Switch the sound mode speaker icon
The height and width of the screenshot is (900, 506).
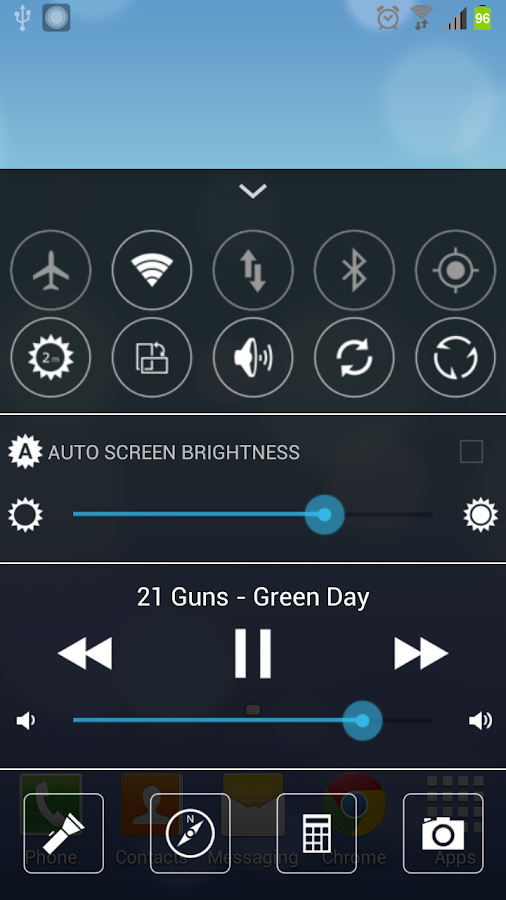253,357
